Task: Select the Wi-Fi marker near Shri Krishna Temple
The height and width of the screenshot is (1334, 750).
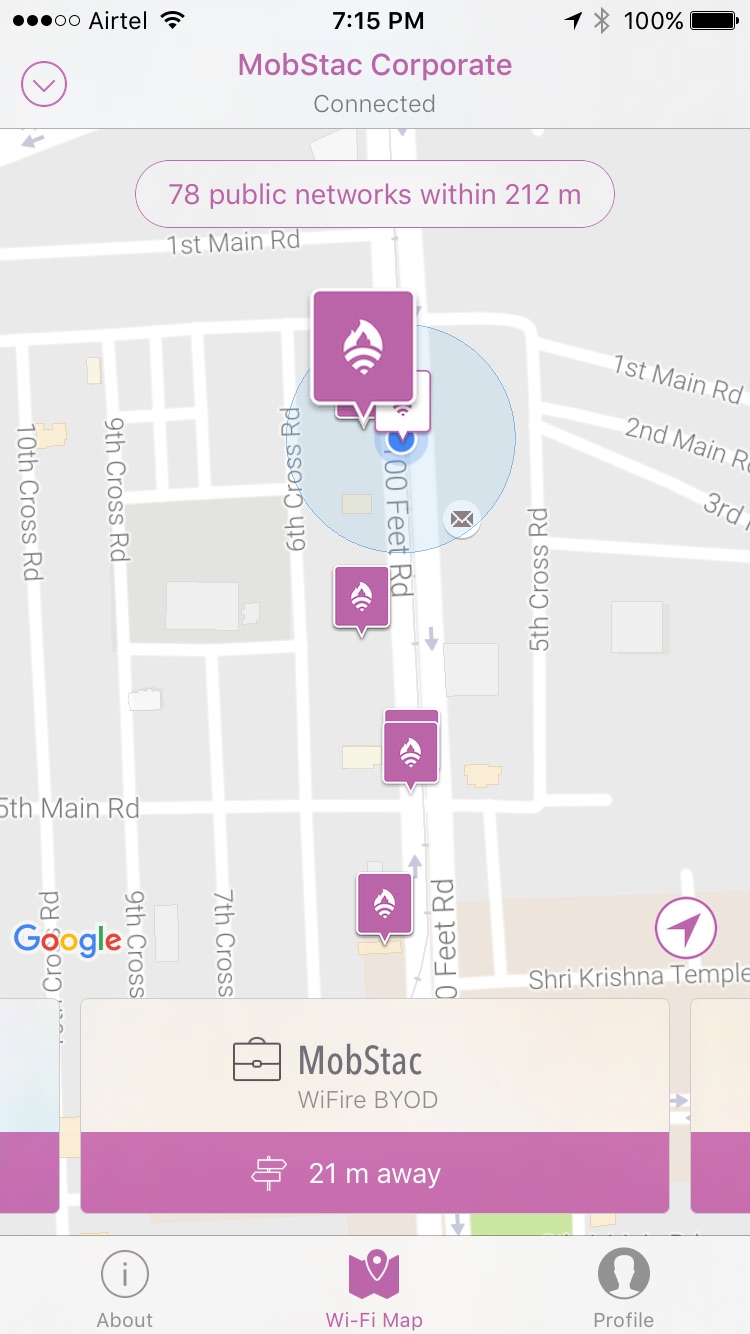Action: point(385,903)
